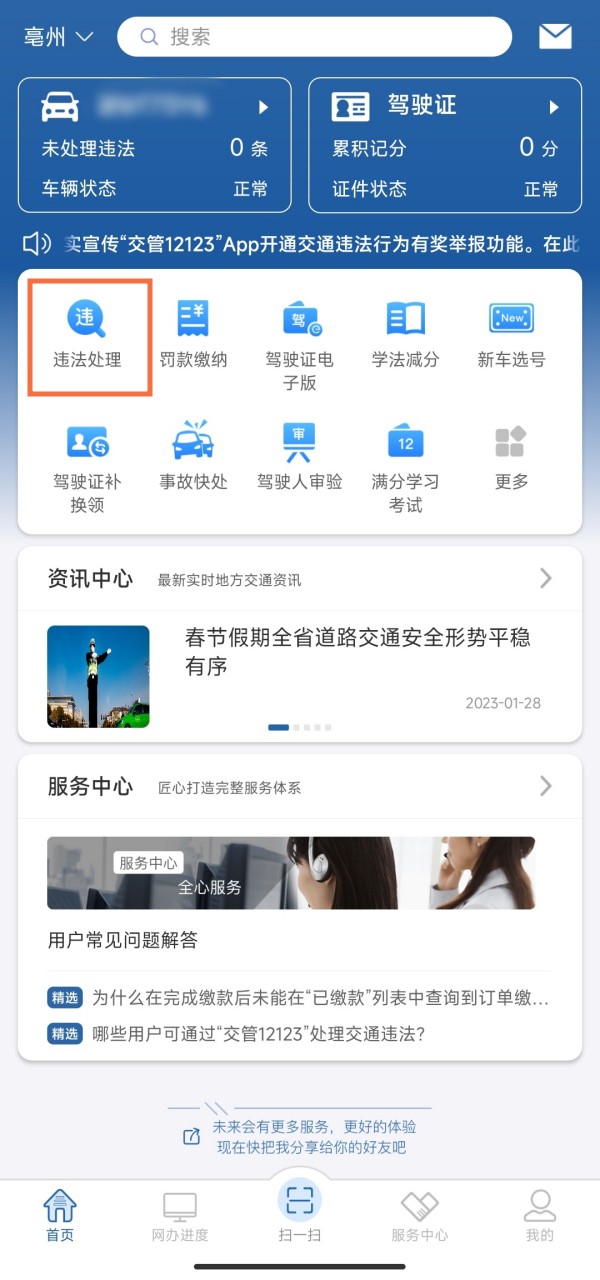Choose 新车选号 new plate selection
Viewport: 600px width, 1280px height.
[x=511, y=336]
